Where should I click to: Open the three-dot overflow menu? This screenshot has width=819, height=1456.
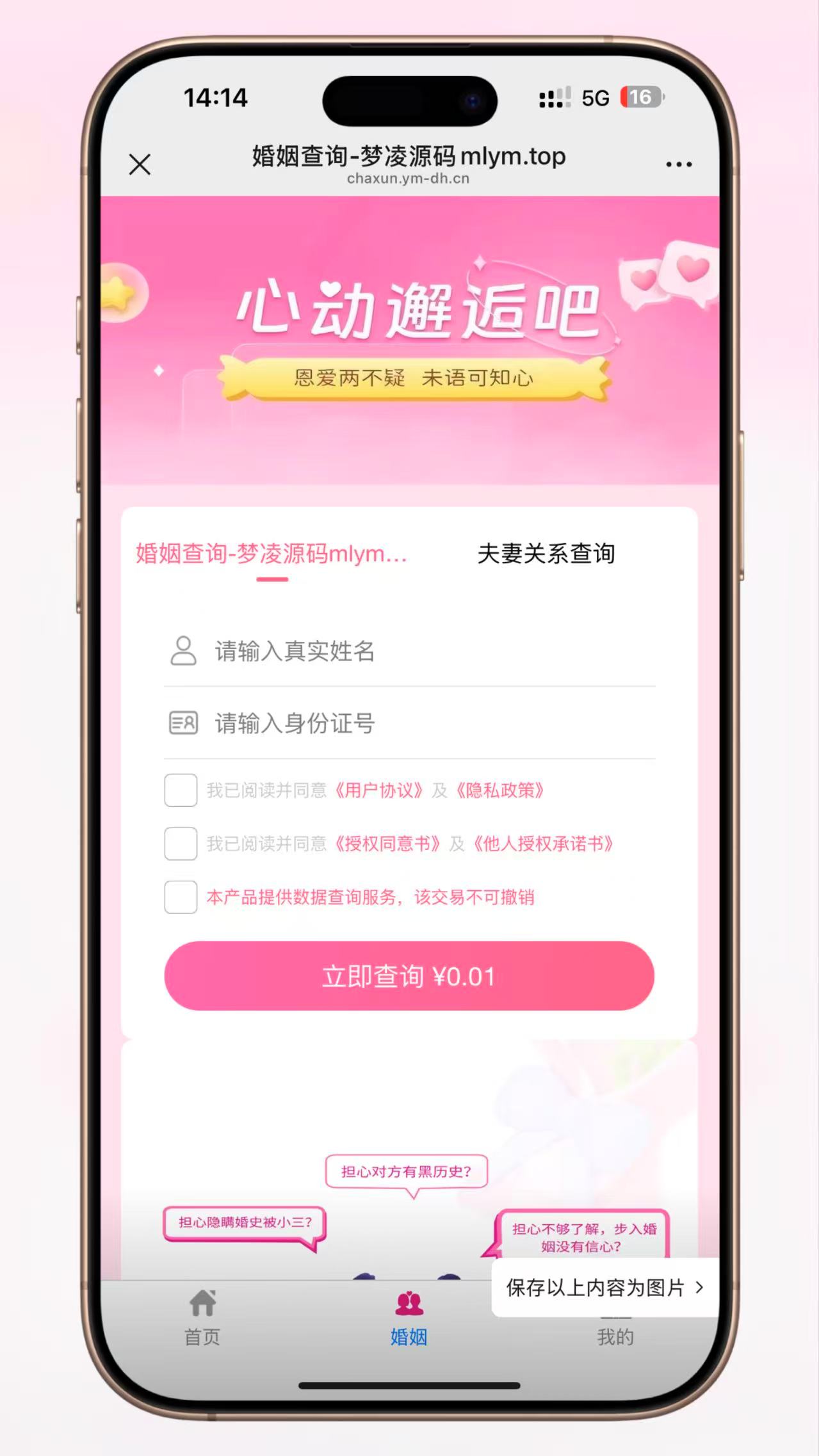click(x=678, y=164)
